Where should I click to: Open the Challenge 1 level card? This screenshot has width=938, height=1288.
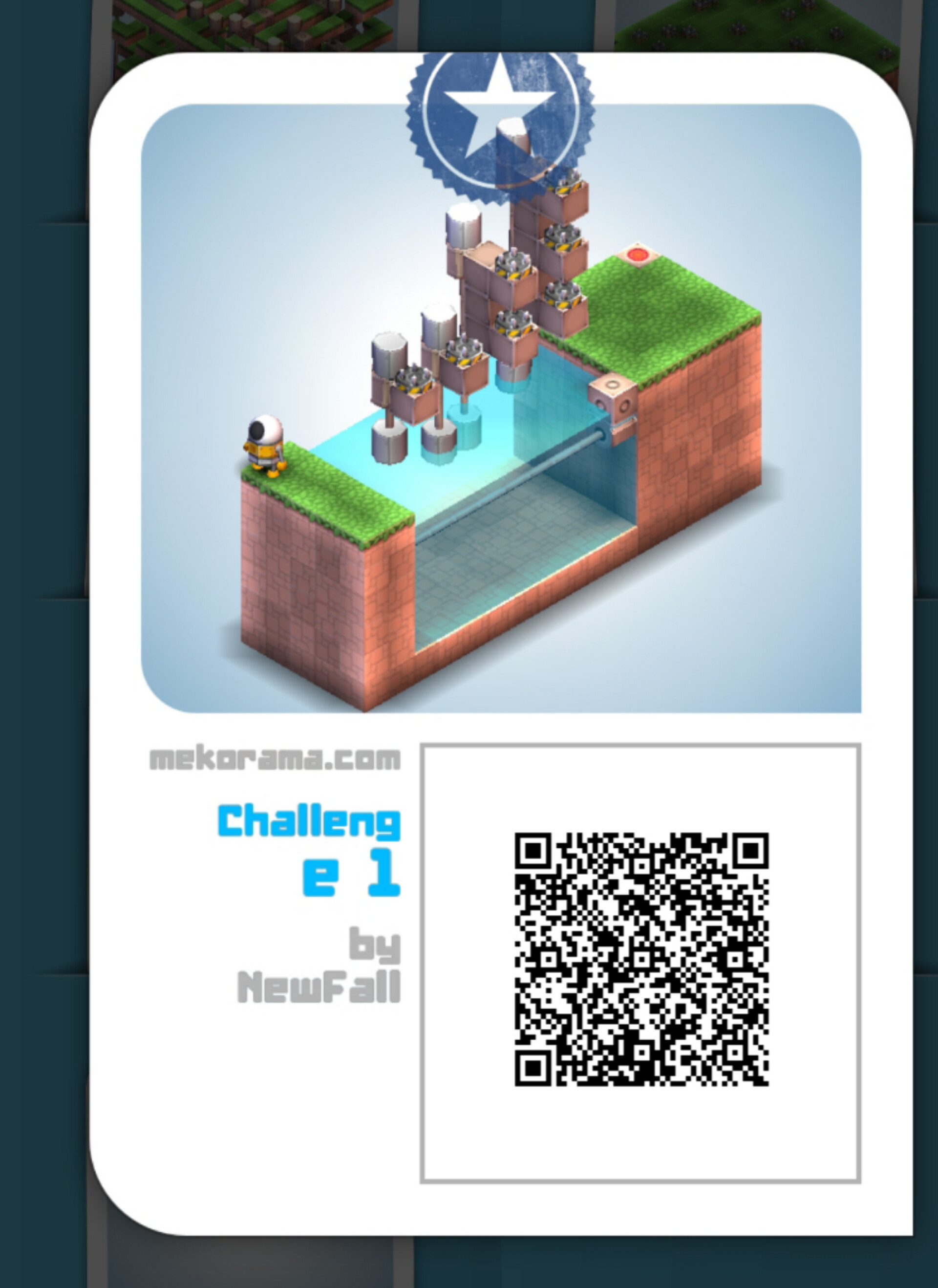point(501,408)
